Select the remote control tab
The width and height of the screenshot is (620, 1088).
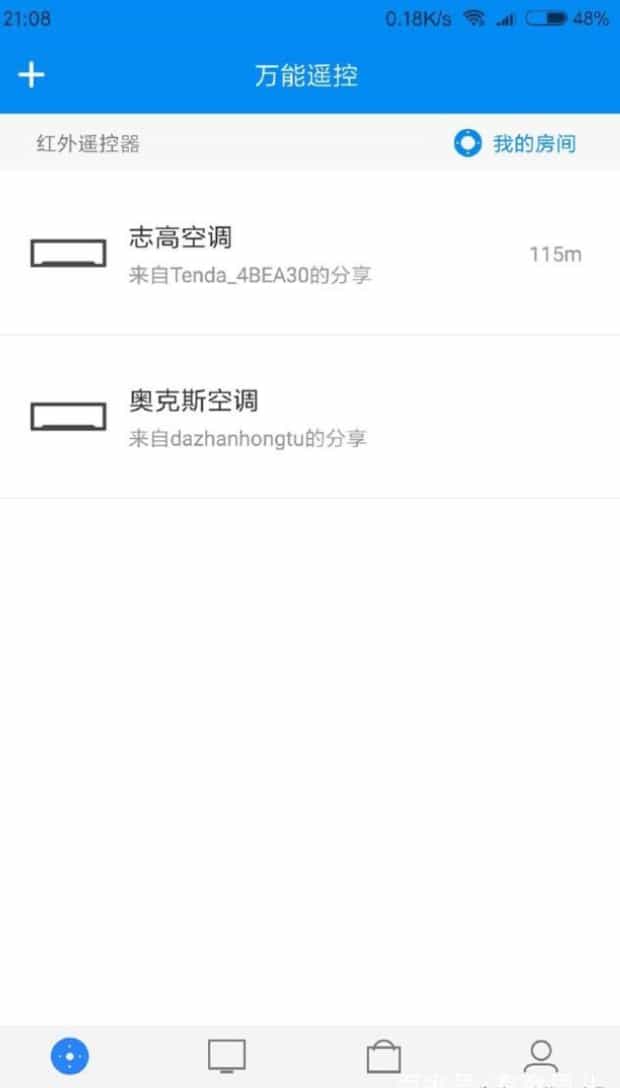tap(70, 1056)
